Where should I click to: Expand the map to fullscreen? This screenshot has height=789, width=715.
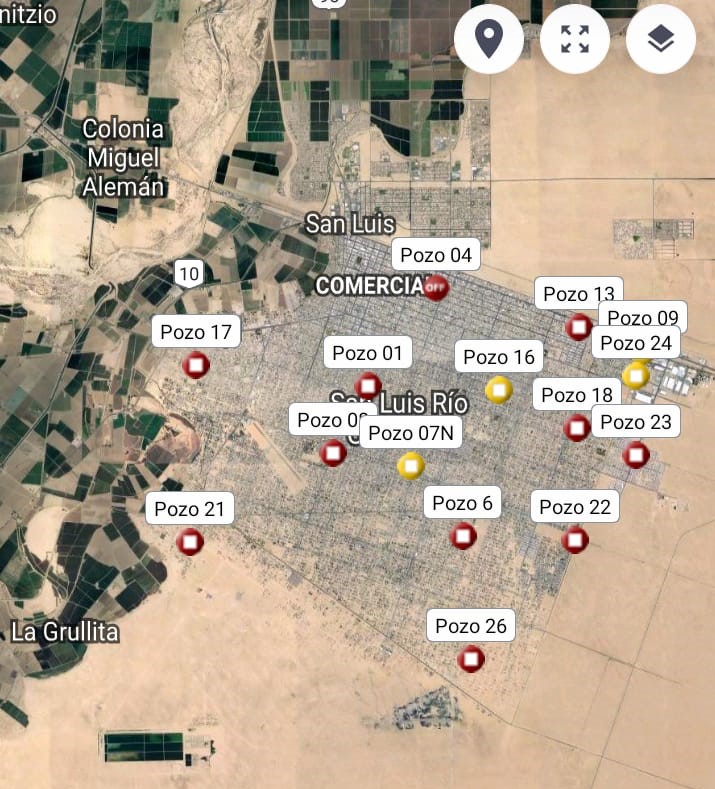point(575,40)
